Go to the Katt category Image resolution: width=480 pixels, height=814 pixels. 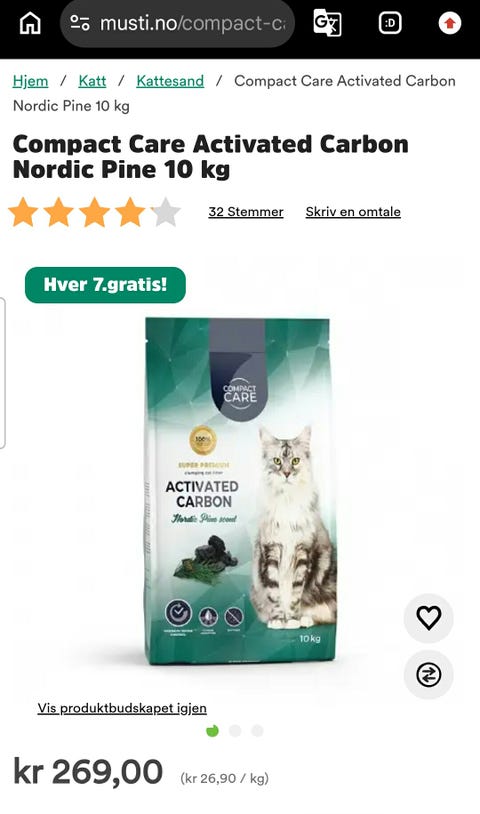point(92,81)
